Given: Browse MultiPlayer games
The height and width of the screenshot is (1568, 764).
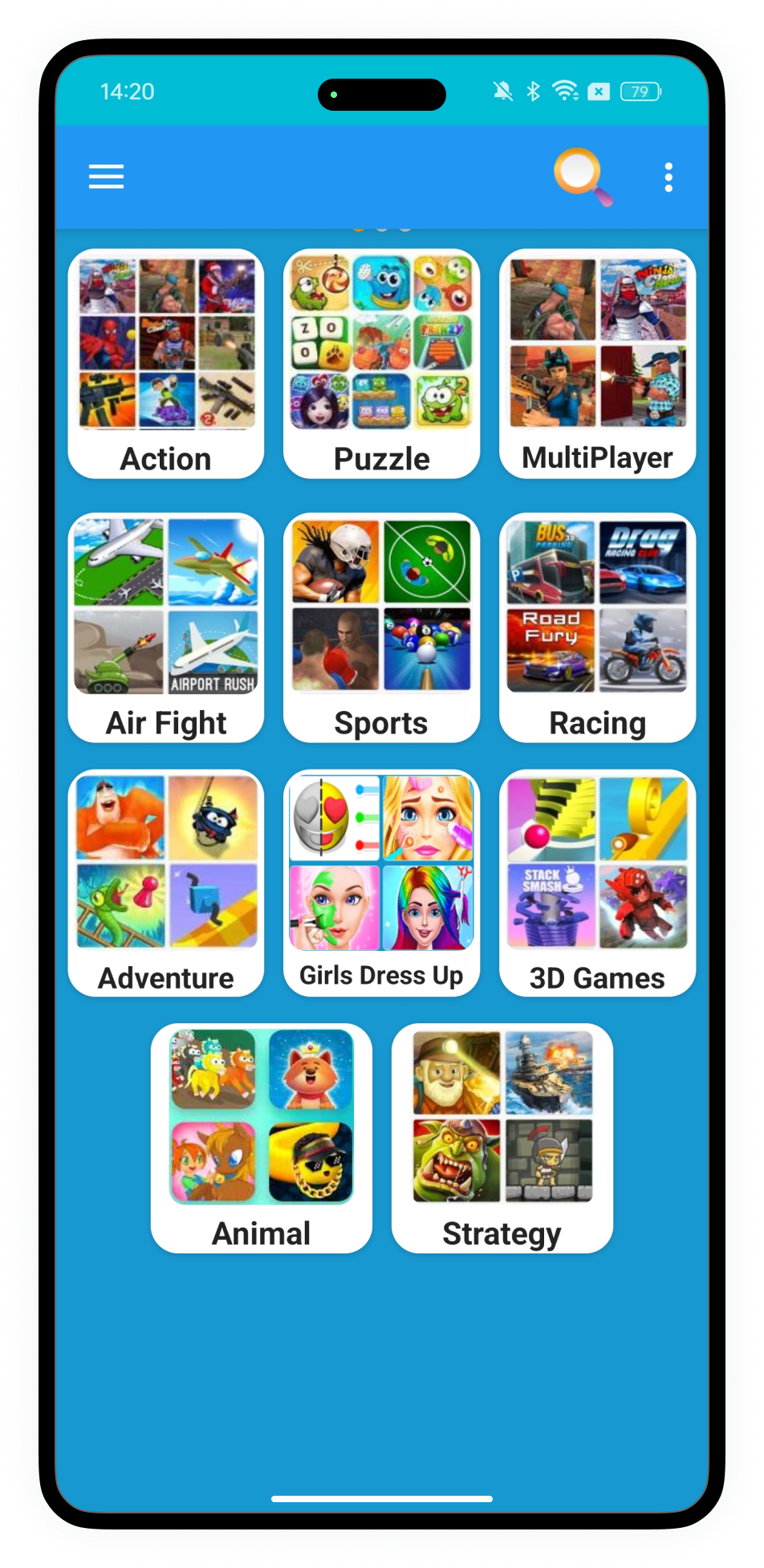Looking at the screenshot, I should (597, 364).
